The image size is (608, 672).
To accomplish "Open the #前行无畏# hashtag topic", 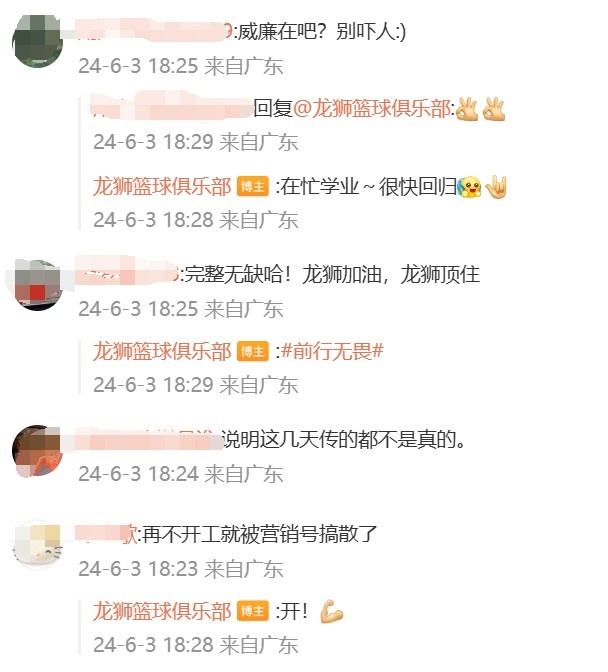I will pos(333,351).
